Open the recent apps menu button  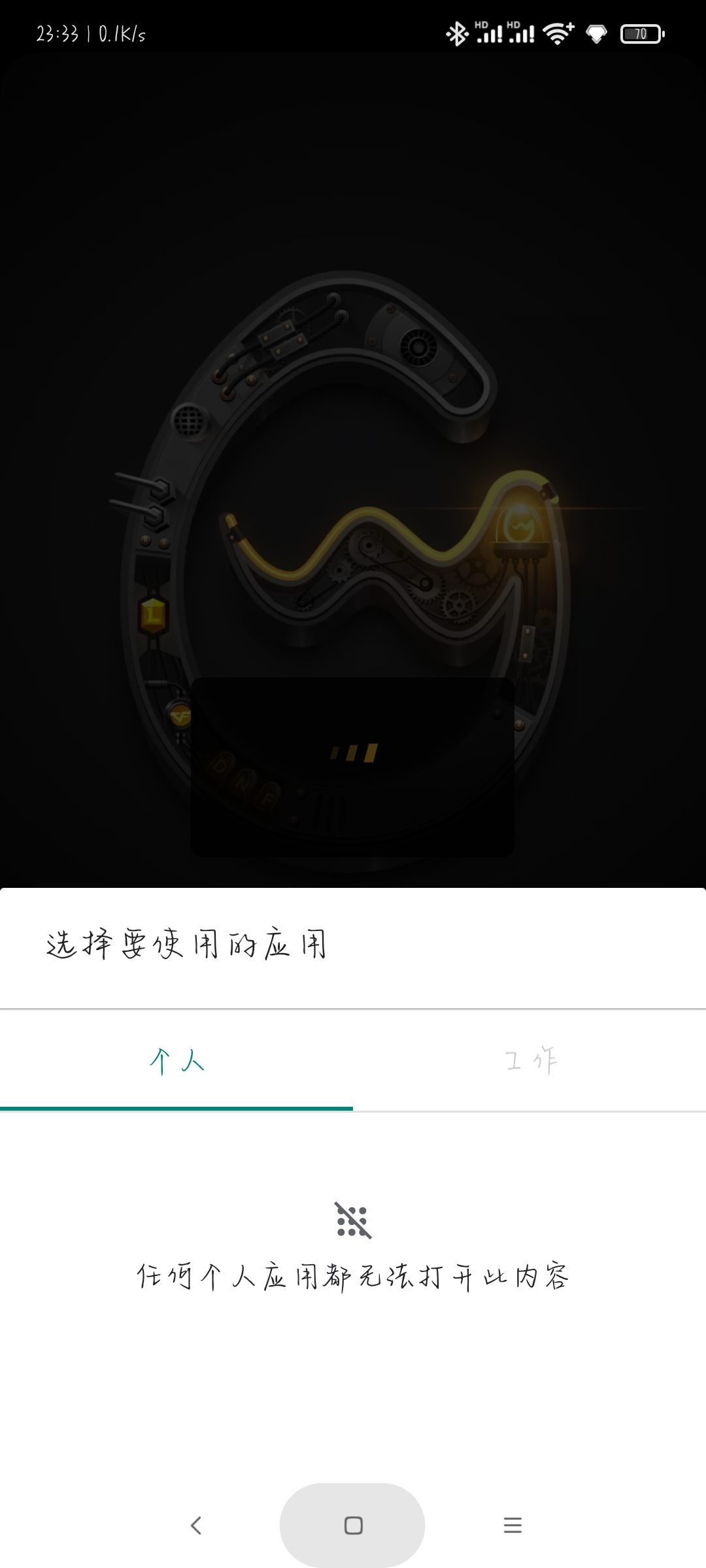click(x=513, y=1526)
